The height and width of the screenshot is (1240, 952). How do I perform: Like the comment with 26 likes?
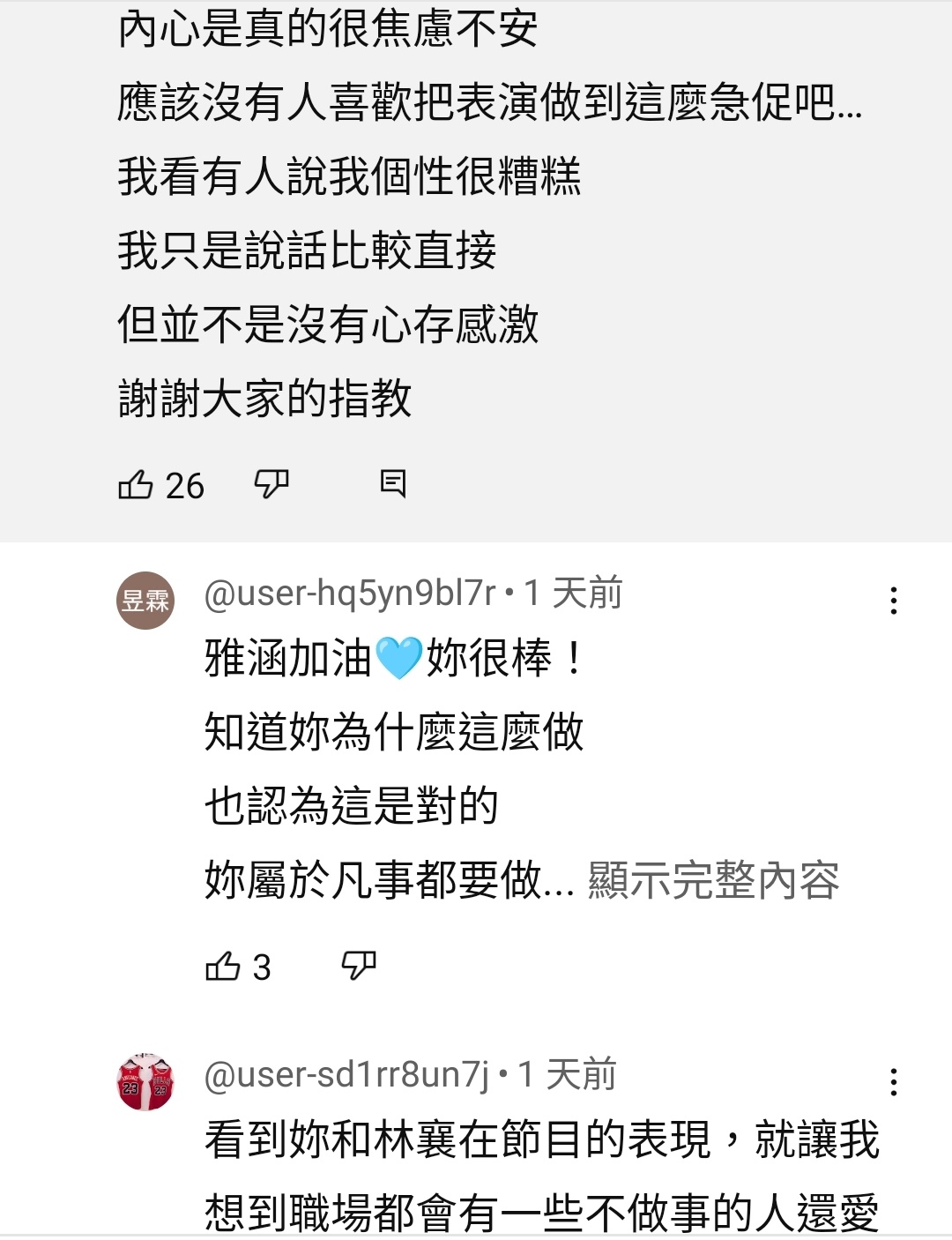[137, 485]
